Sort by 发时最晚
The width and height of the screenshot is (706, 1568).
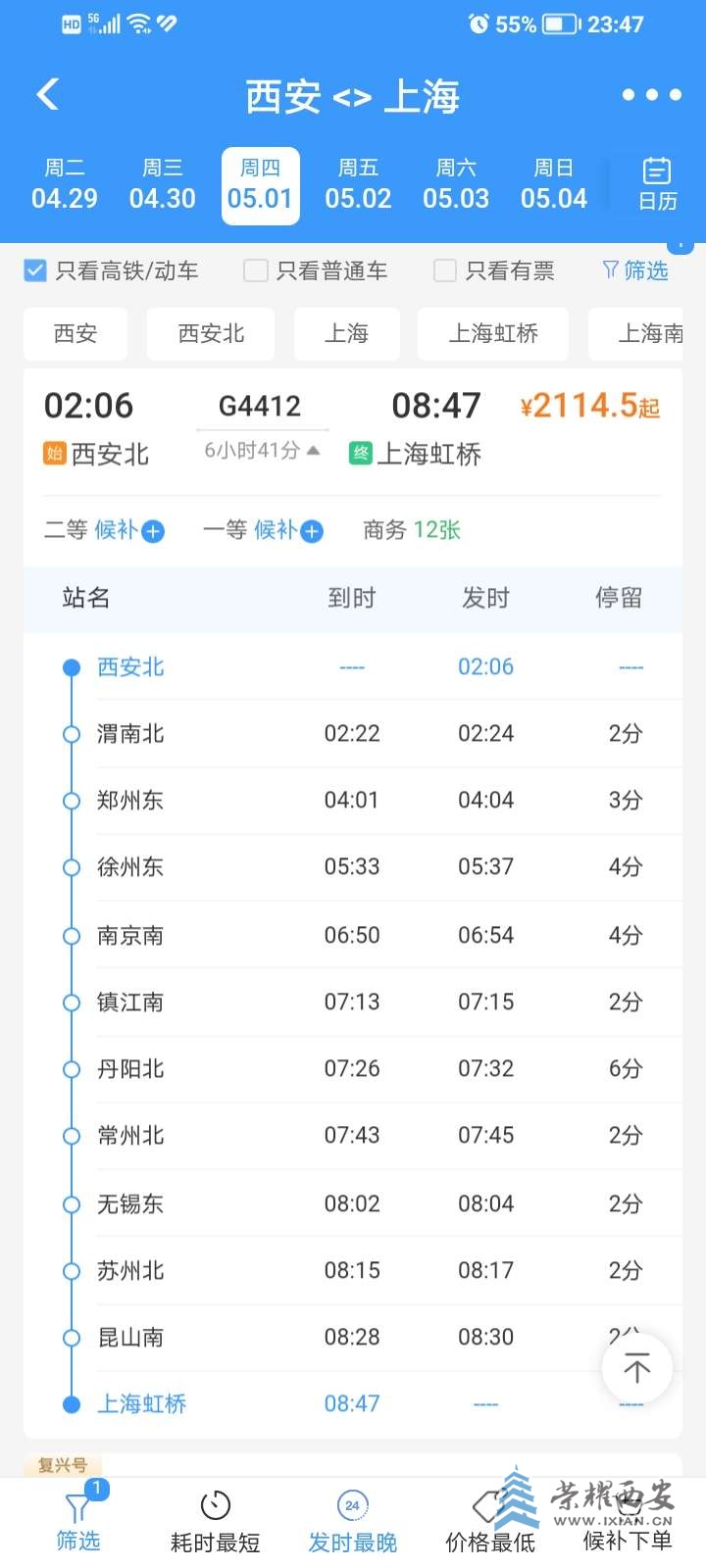click(352, 1522)
